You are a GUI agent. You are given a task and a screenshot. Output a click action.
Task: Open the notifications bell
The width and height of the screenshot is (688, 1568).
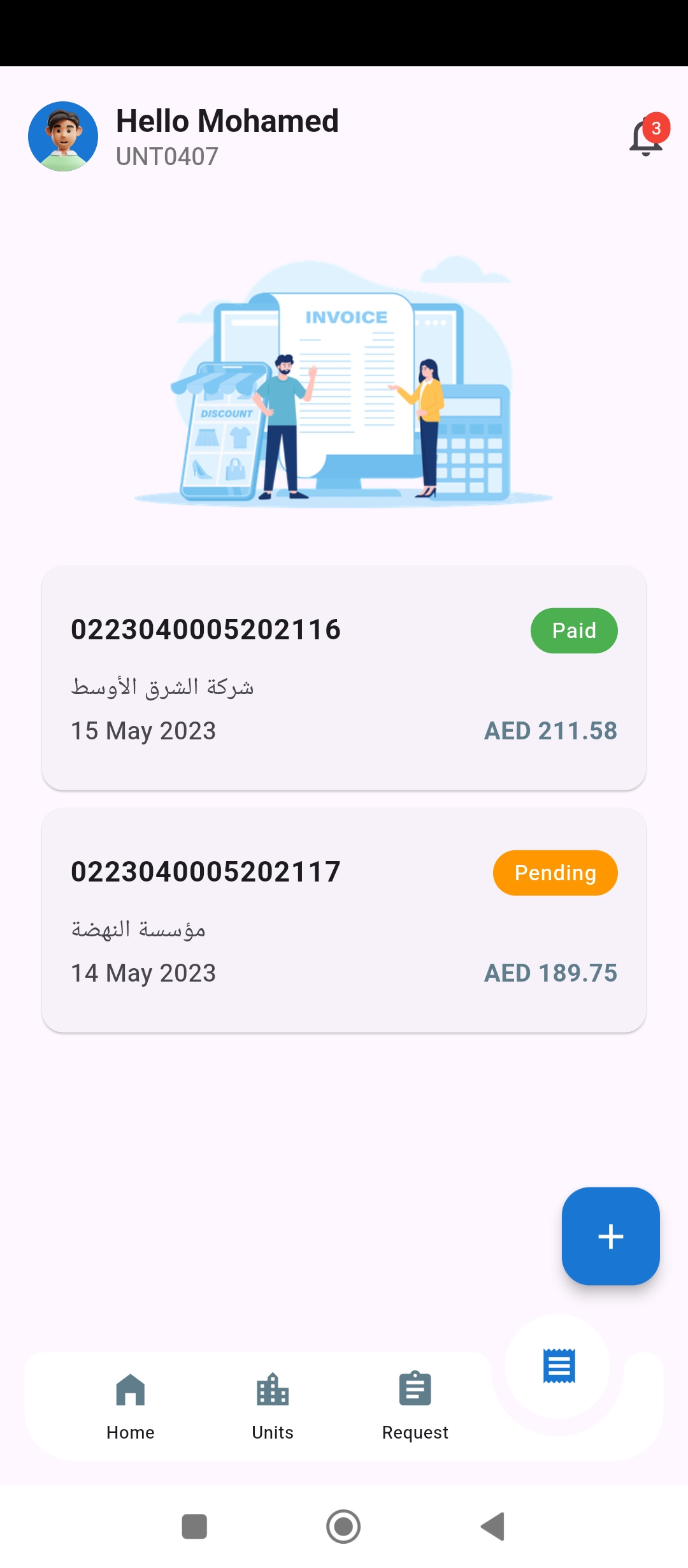coord(646,136)
